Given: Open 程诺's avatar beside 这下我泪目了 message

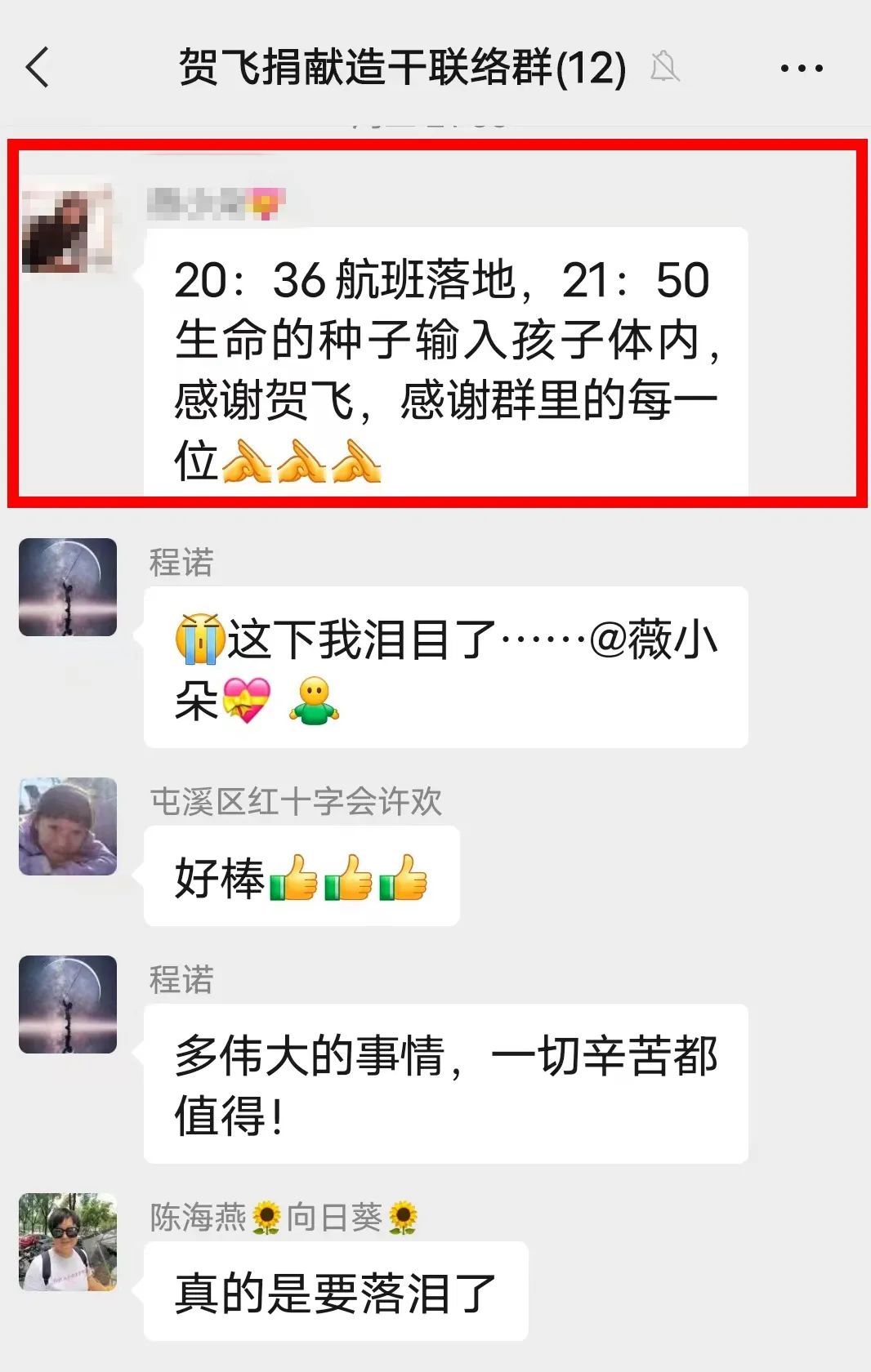Looking at the screenshot, I should (68, 587).
